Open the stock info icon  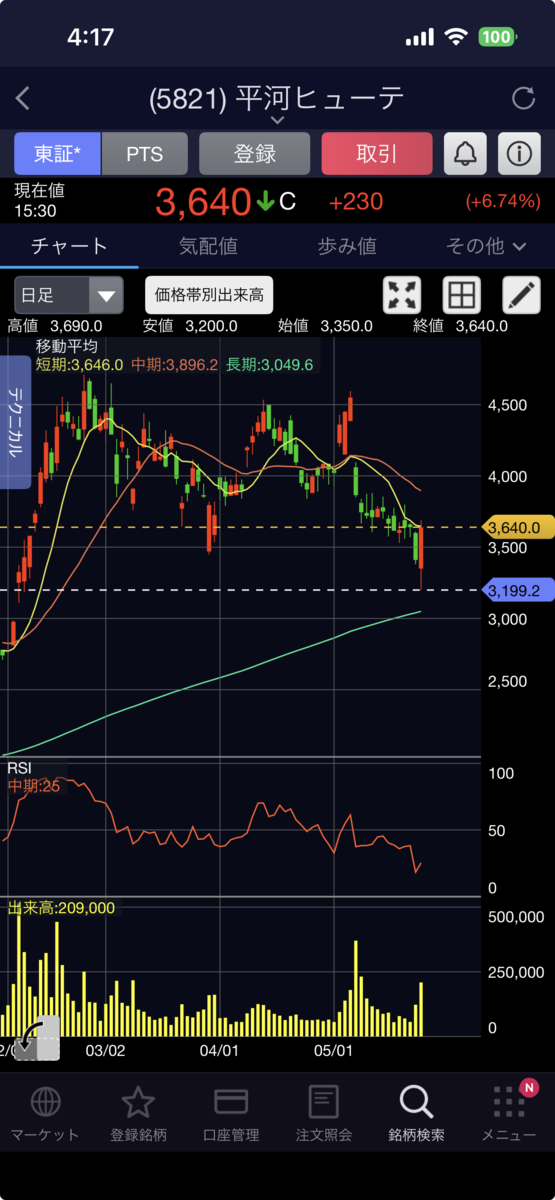click(519, 154)
